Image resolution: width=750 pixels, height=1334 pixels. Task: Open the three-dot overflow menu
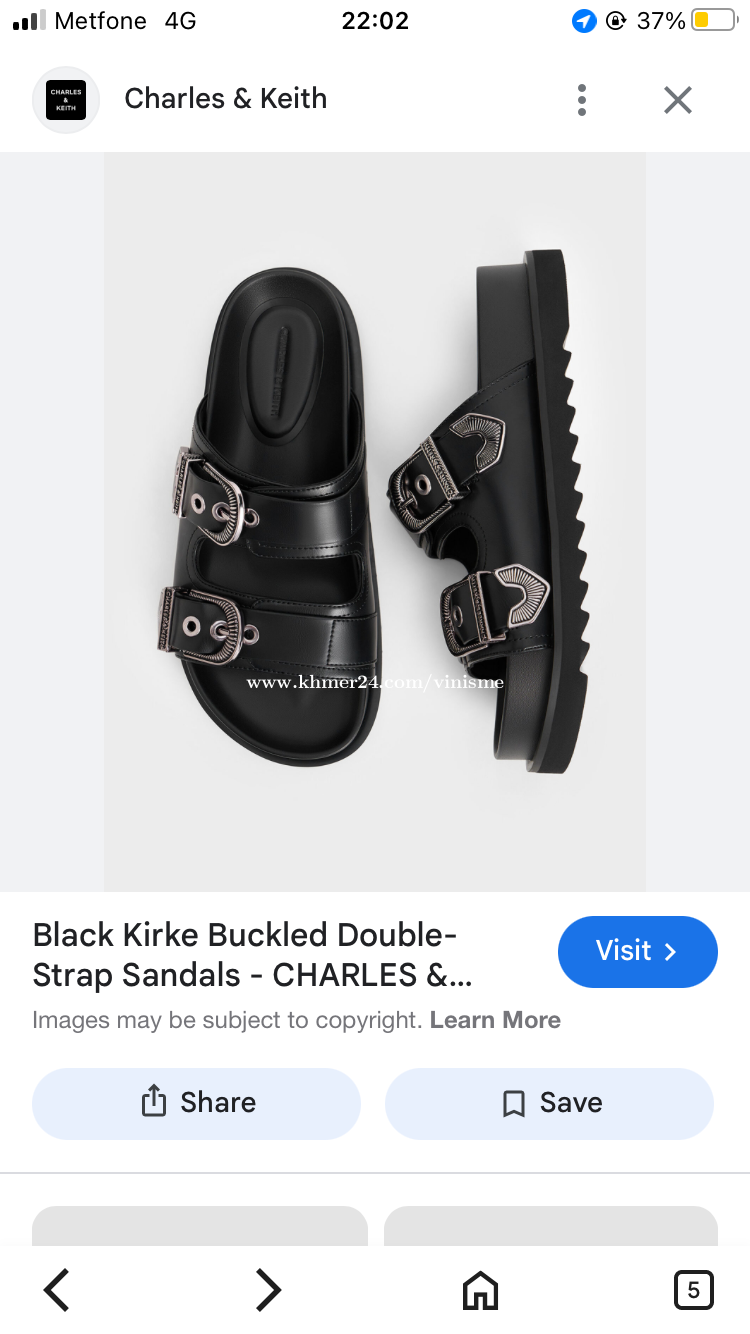[582, 100]
